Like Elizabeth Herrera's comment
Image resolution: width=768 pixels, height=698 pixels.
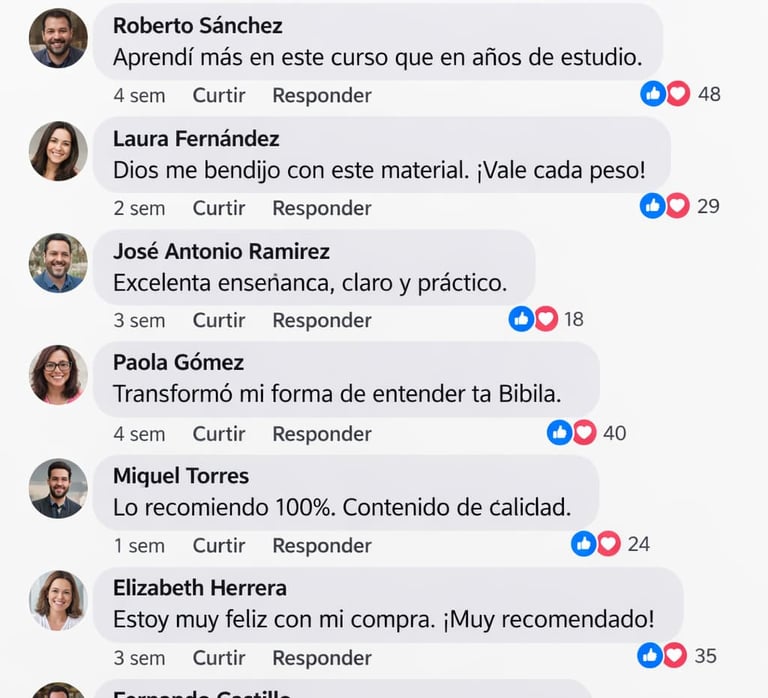click(219, 658)
